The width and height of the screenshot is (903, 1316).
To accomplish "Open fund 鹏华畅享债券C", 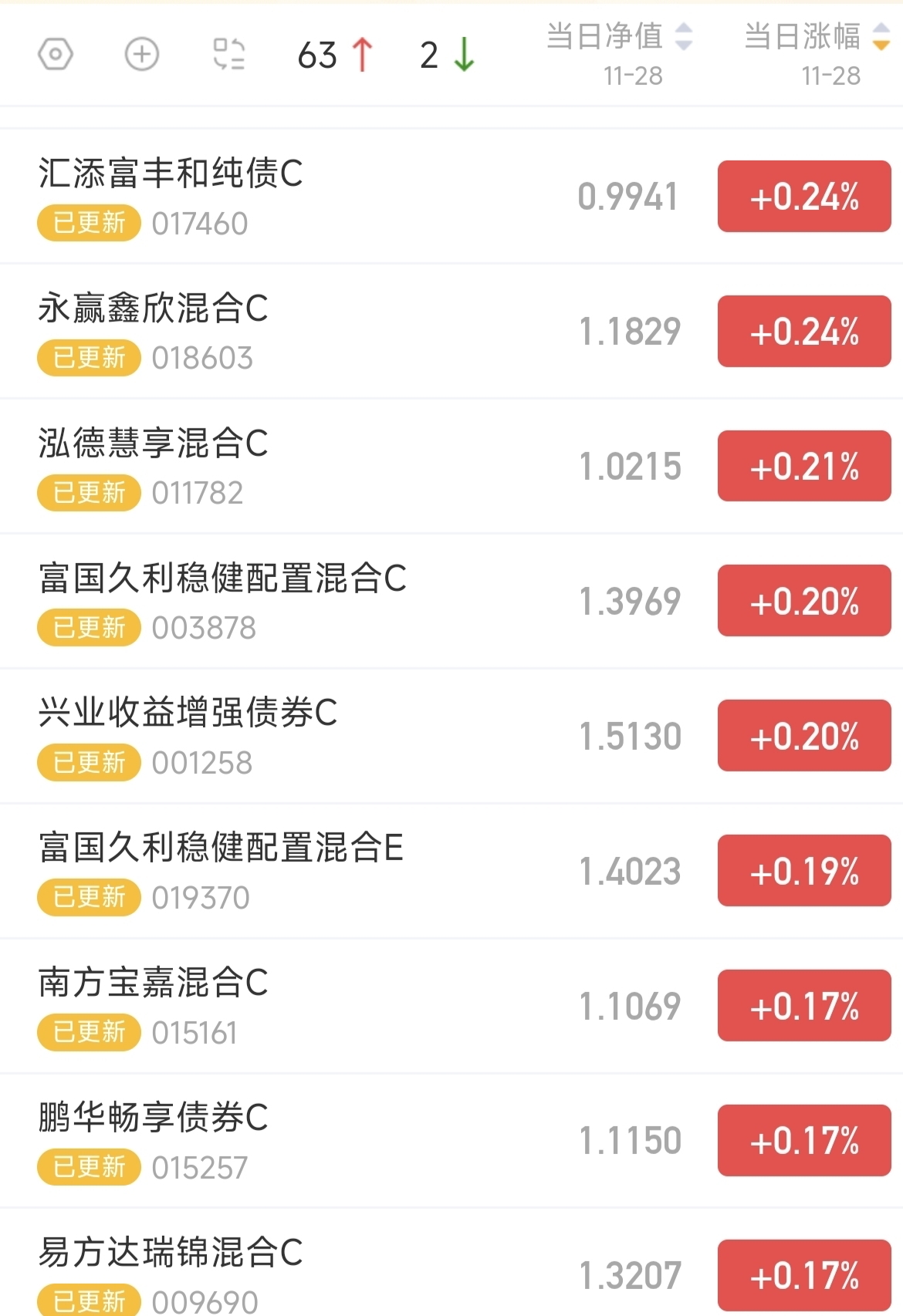I will tap(451, 1141).
